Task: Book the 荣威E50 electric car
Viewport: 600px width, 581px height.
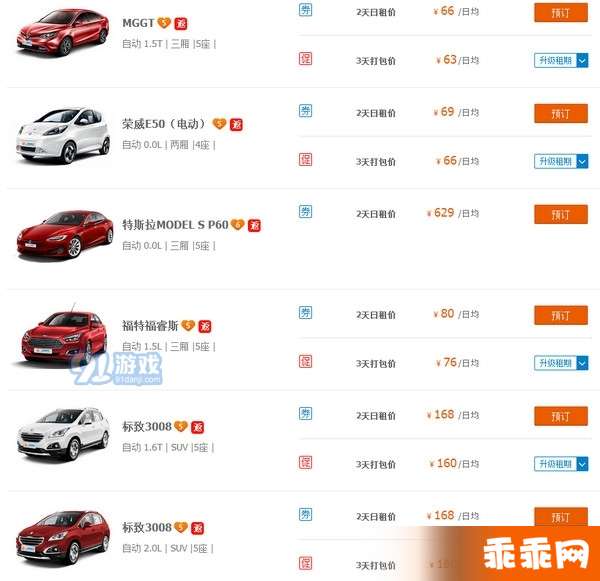Action: [x=560, y=113]
